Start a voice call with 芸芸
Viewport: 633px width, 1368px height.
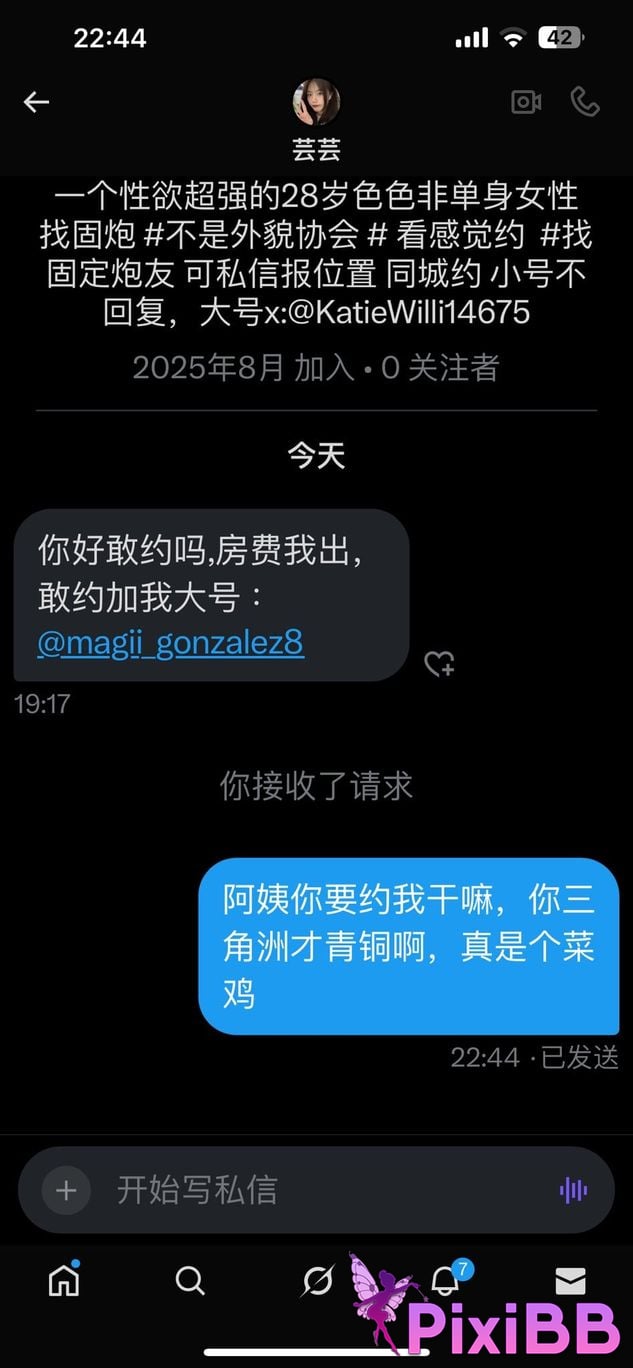584,102
